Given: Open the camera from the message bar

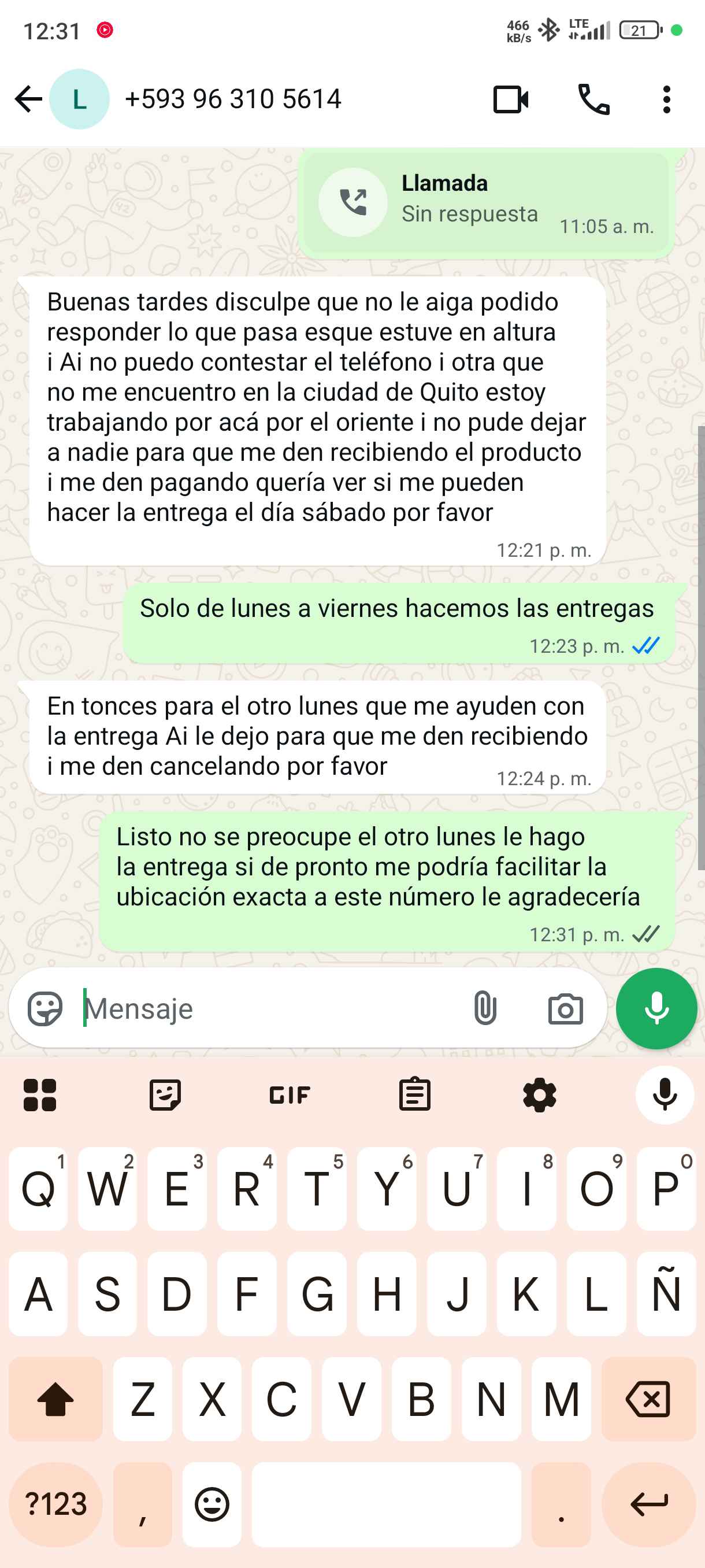Looking at the screenshot, I should click(565, 1008).
